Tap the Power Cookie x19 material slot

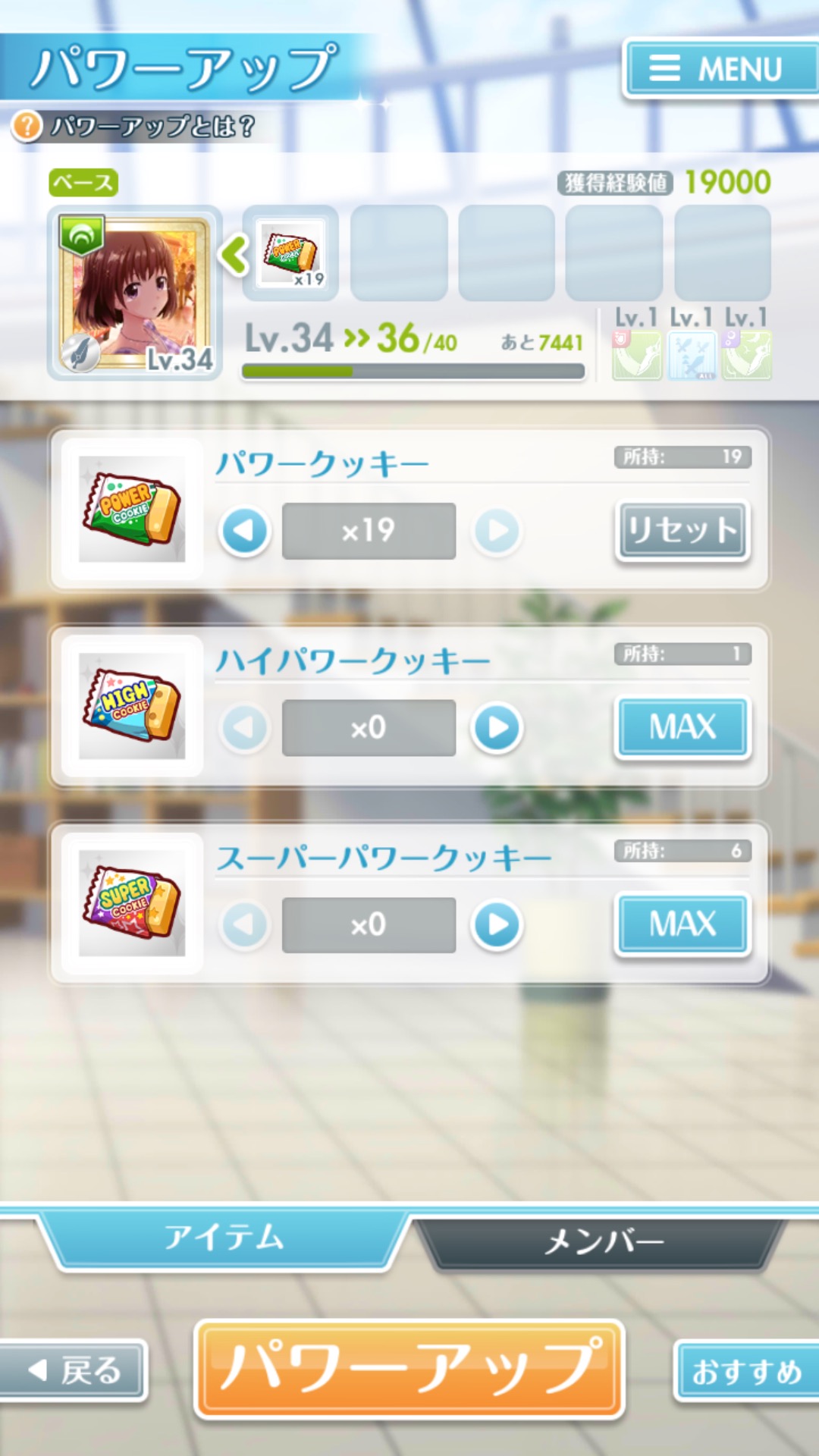(290, 253)
